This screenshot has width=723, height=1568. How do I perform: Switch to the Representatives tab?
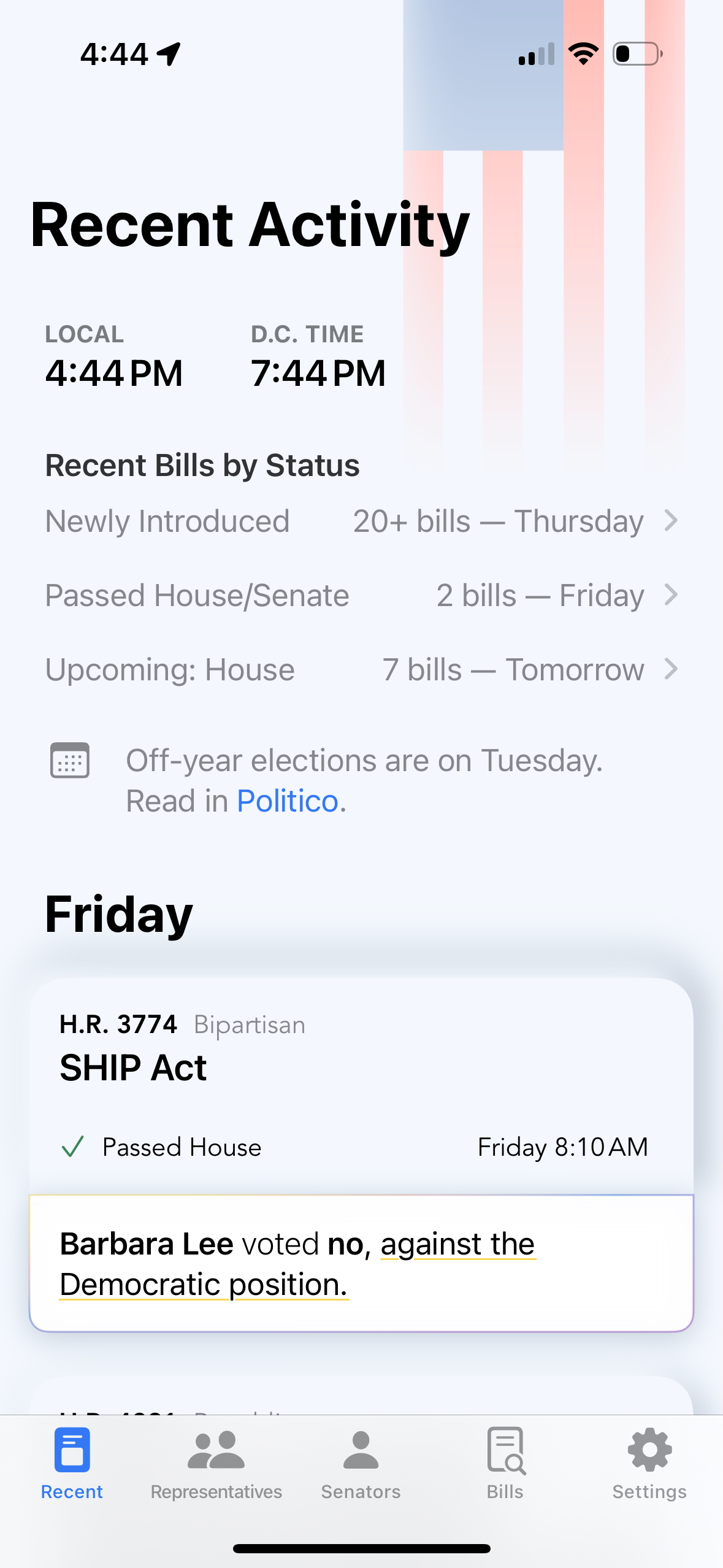point(216,1464)
